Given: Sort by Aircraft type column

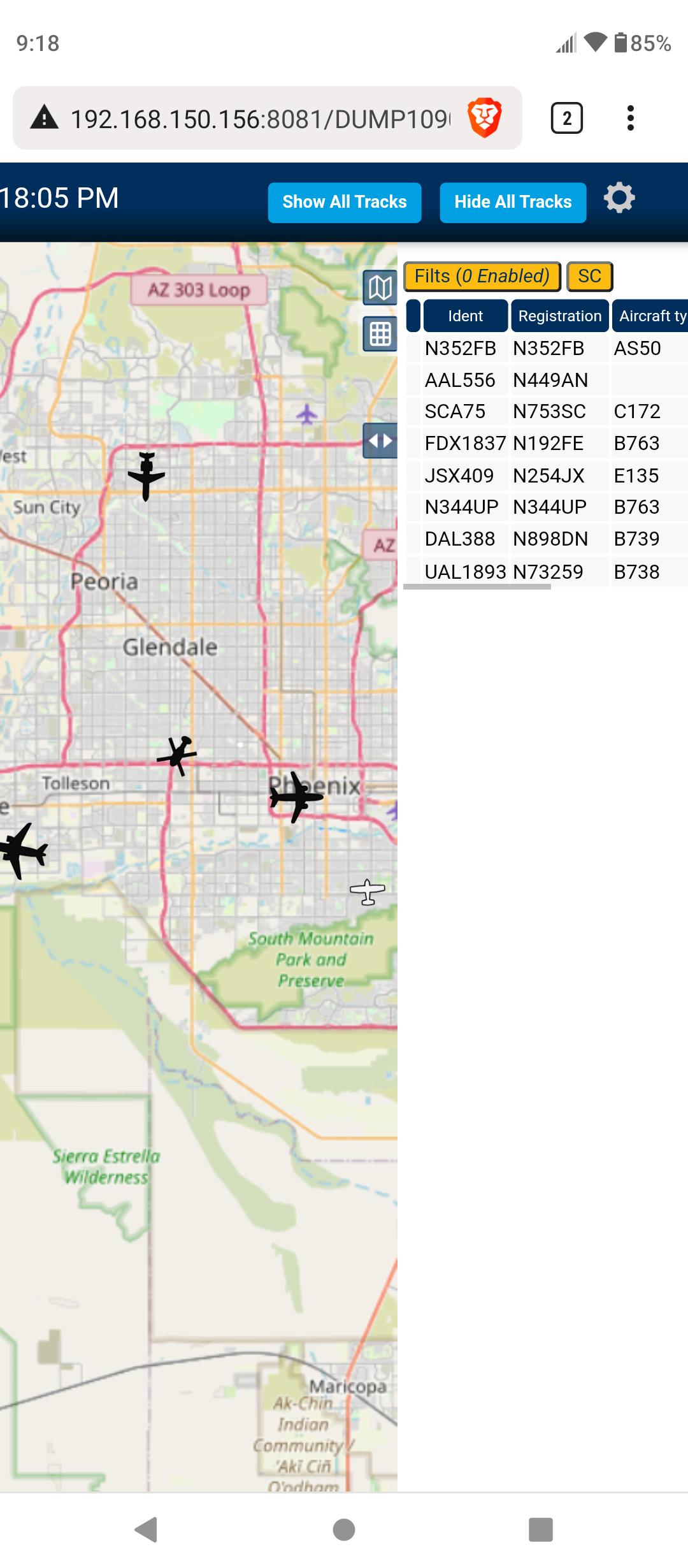Looking at the screenshot, I should (650, 316).
